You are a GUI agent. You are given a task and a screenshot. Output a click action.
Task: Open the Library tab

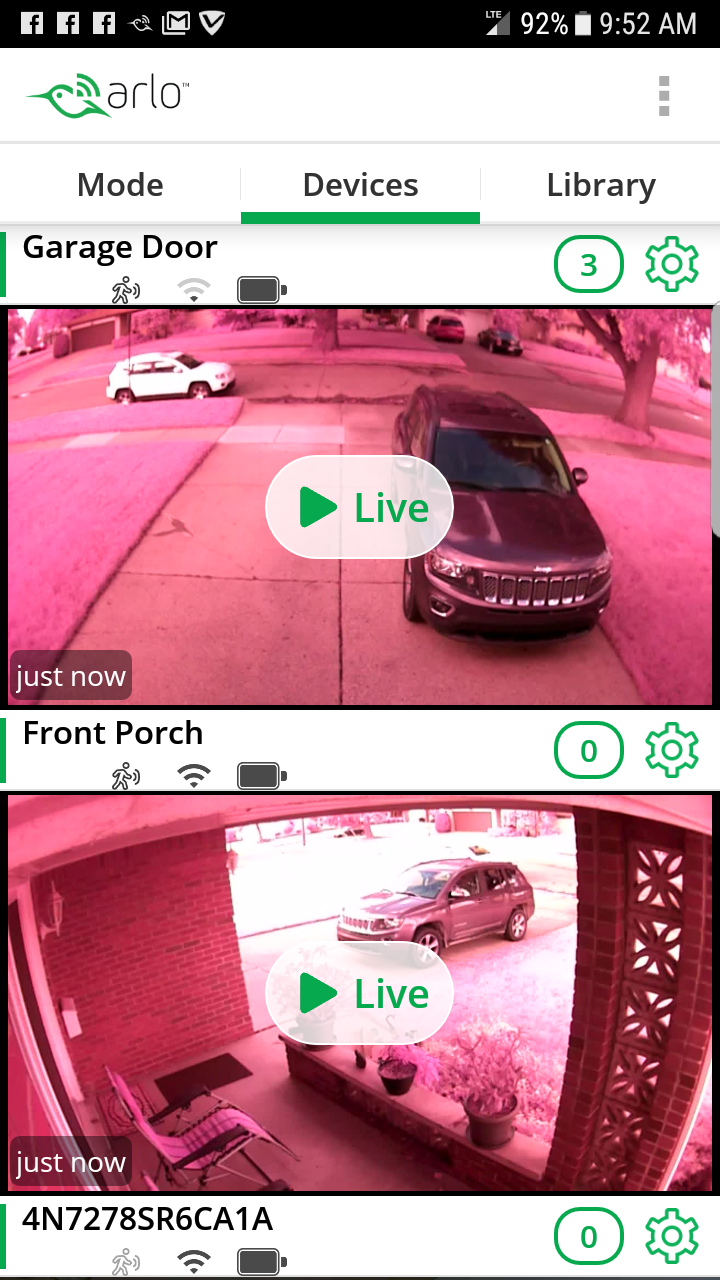[600, 184]
